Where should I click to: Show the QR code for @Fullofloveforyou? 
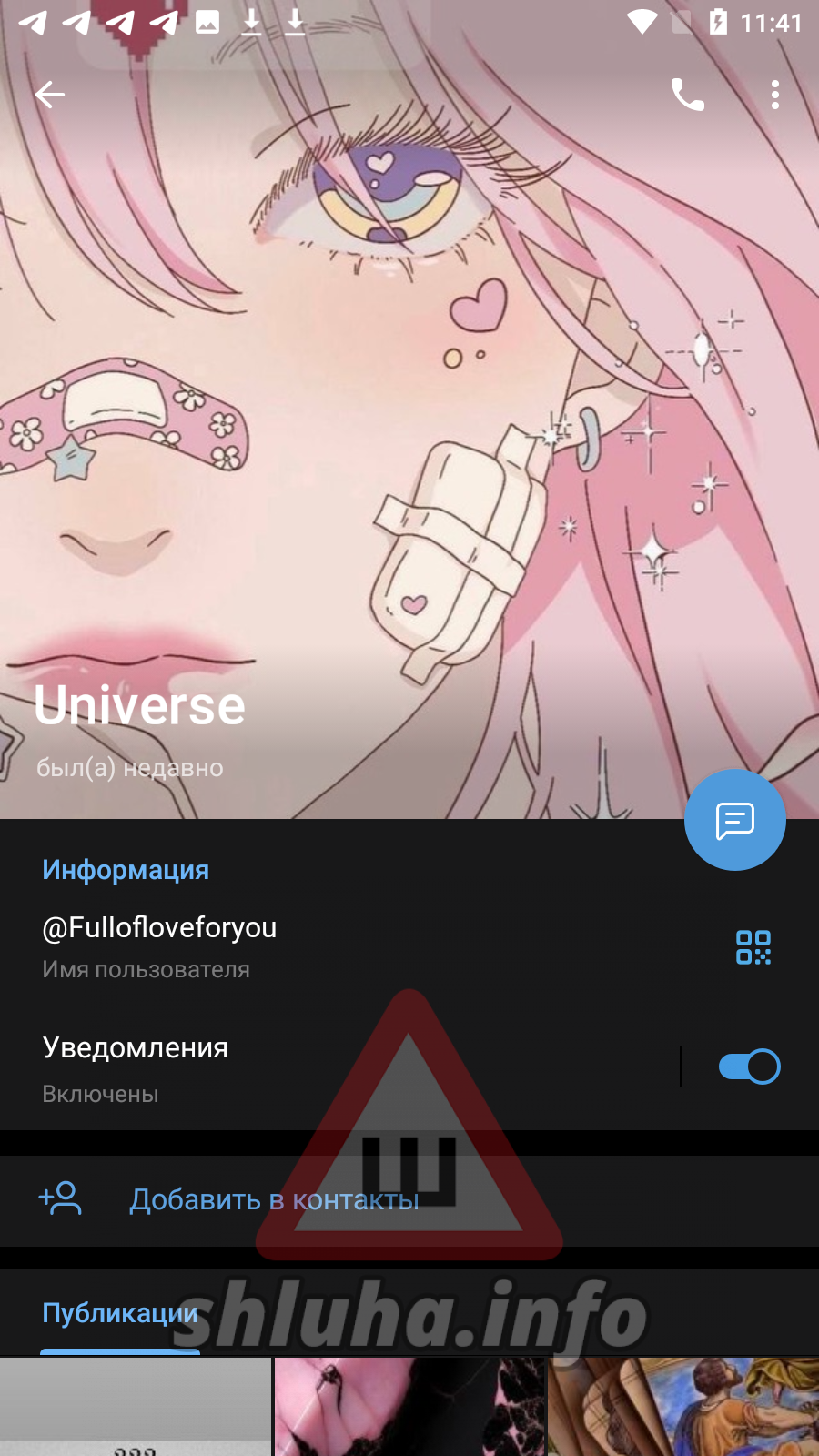753,947
